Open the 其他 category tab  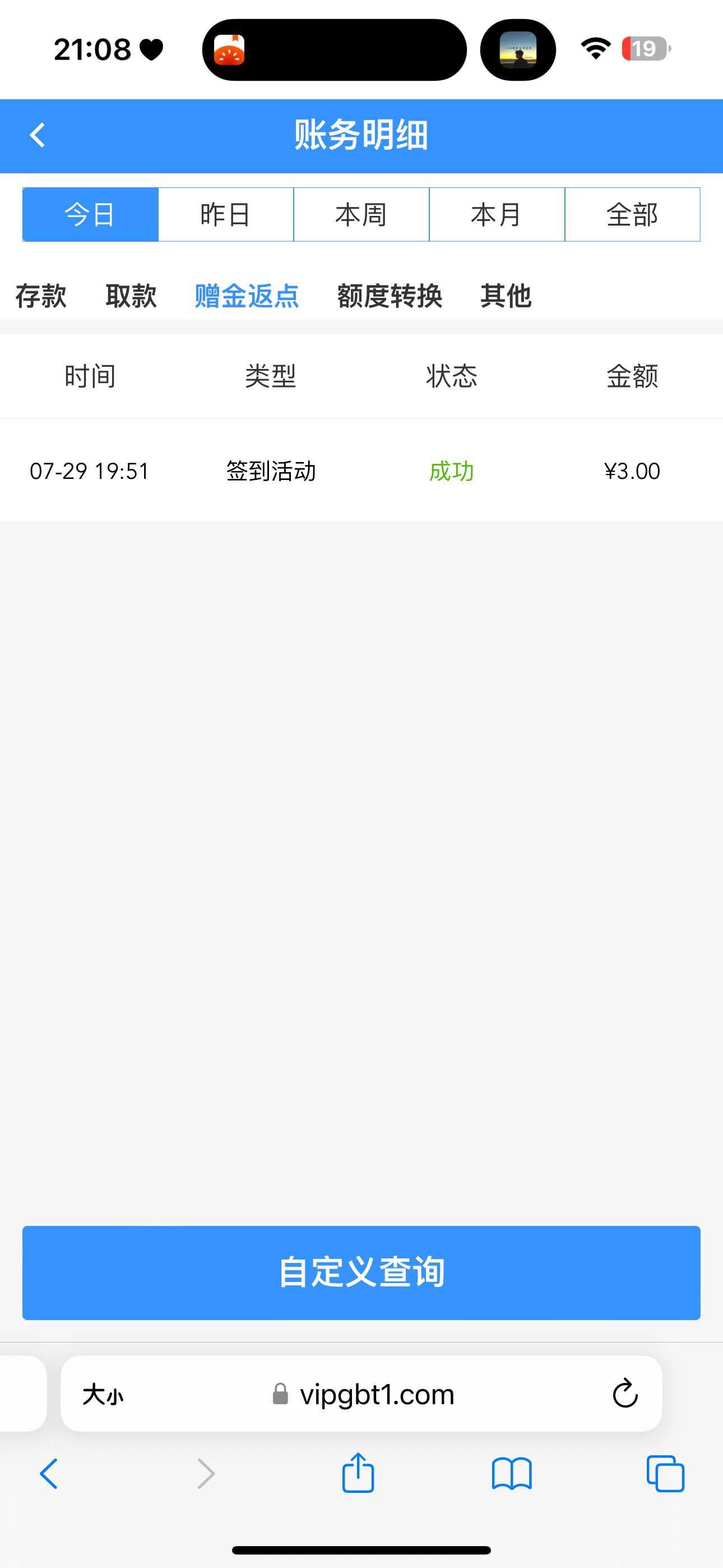[x=506, y=297]
